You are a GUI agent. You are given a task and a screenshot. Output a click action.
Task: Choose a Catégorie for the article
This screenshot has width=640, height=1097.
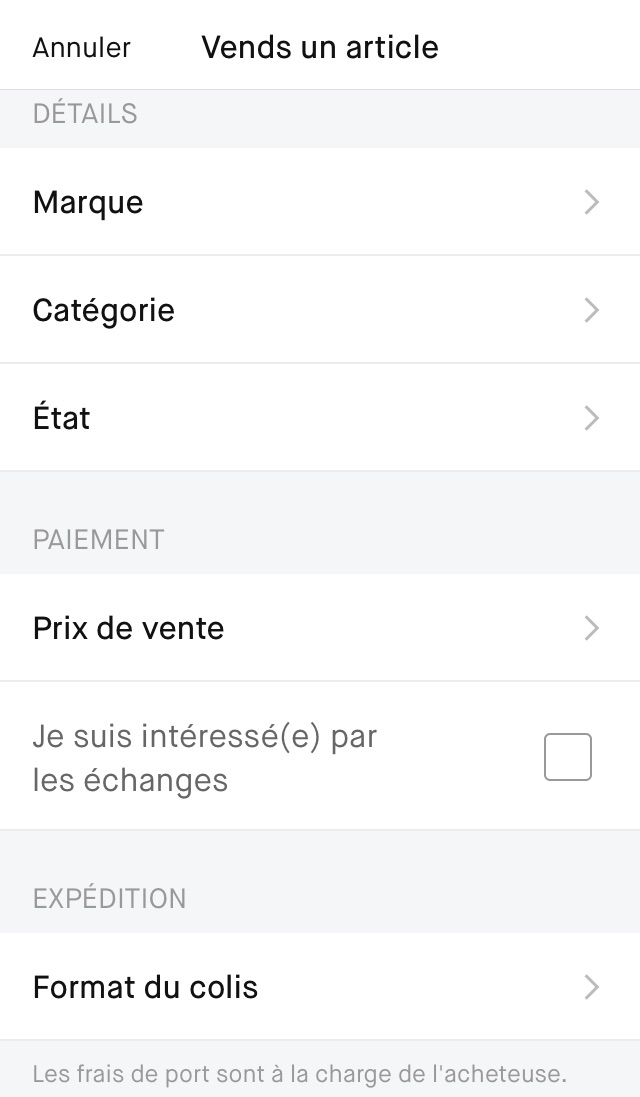[318, 310]
